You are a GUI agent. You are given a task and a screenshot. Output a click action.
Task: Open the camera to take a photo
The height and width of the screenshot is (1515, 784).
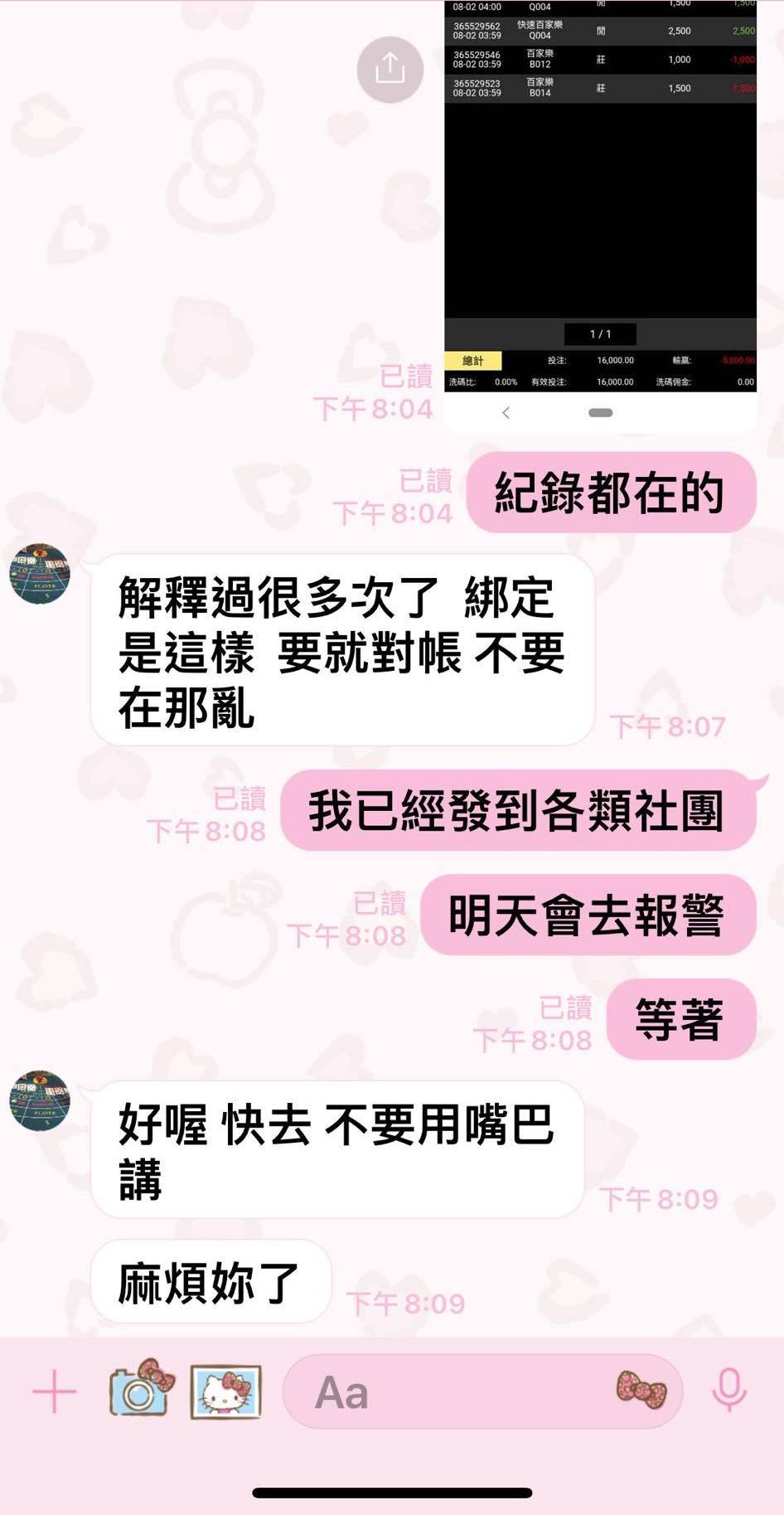(x=142, y=1389)
